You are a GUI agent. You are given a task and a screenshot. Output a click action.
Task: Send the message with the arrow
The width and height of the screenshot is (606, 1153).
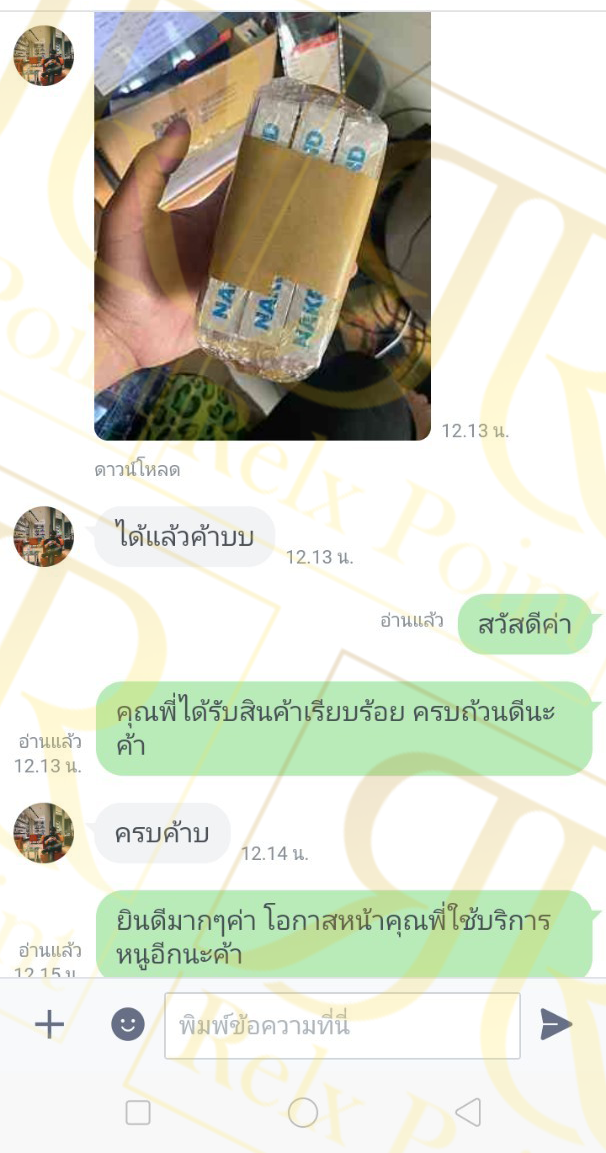(x=556, y=1024)
